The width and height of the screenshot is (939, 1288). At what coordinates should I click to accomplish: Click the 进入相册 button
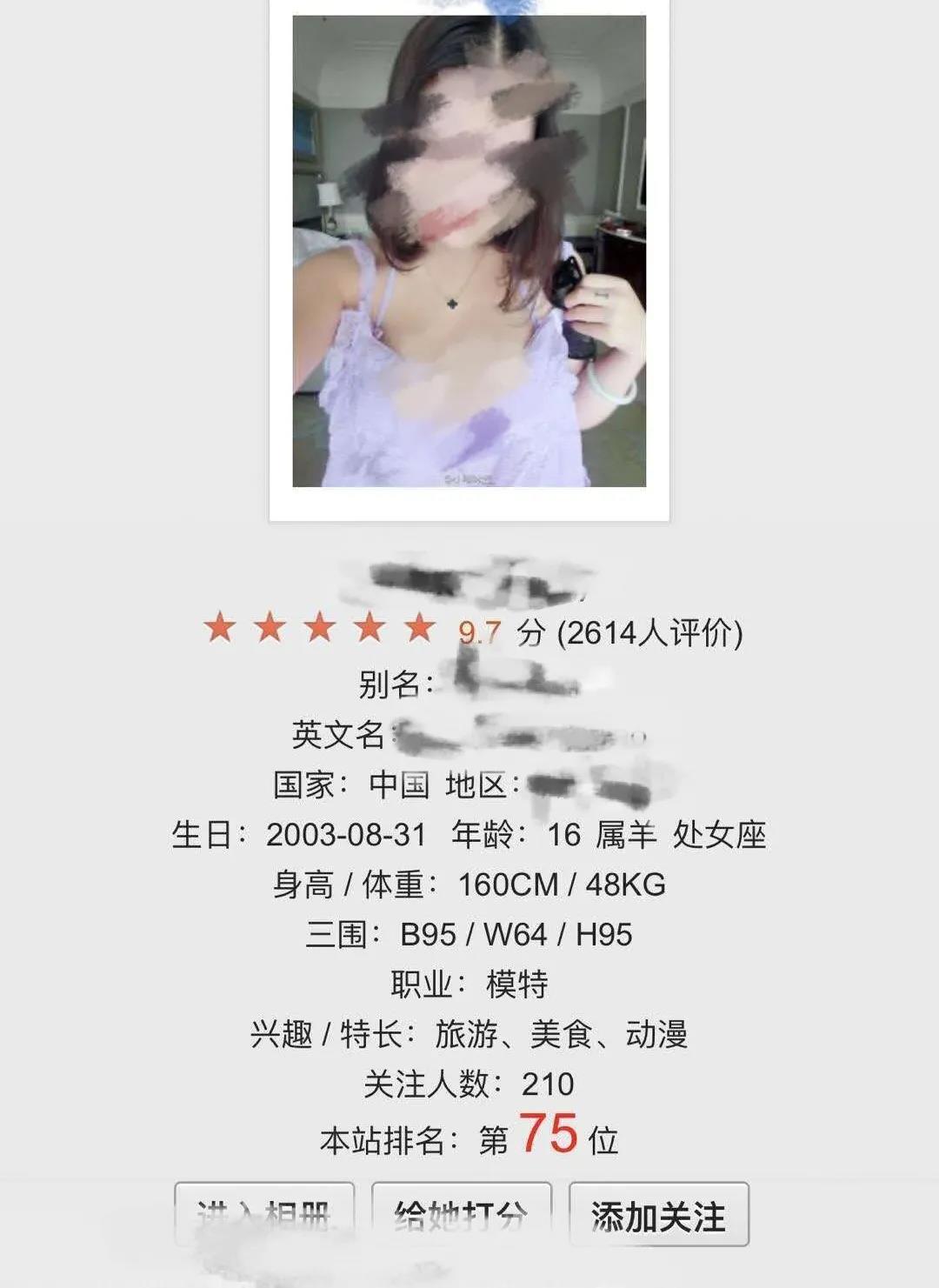click(x=265, y=1218)
